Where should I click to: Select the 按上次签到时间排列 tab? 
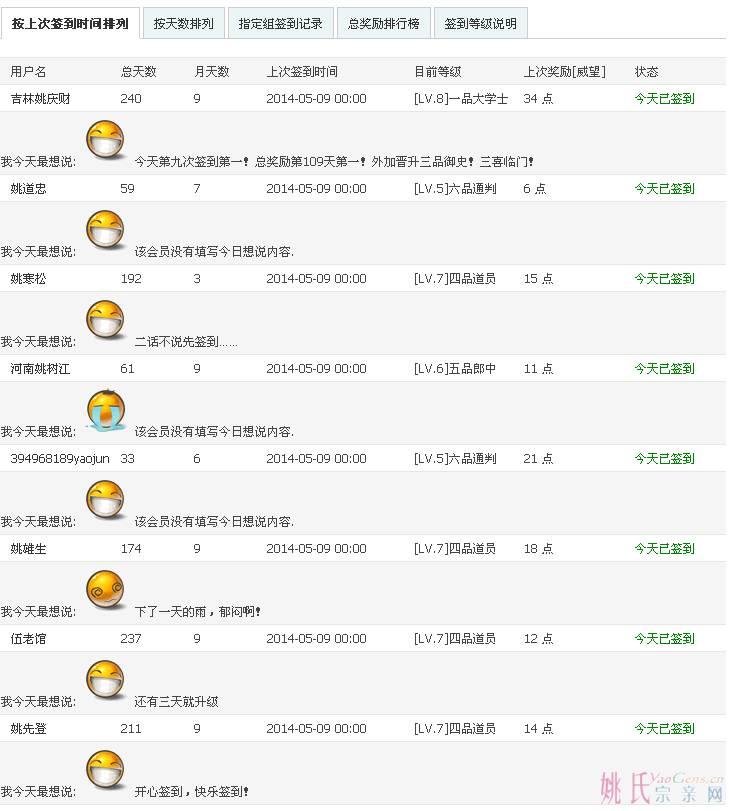click(x=70, y=23)
